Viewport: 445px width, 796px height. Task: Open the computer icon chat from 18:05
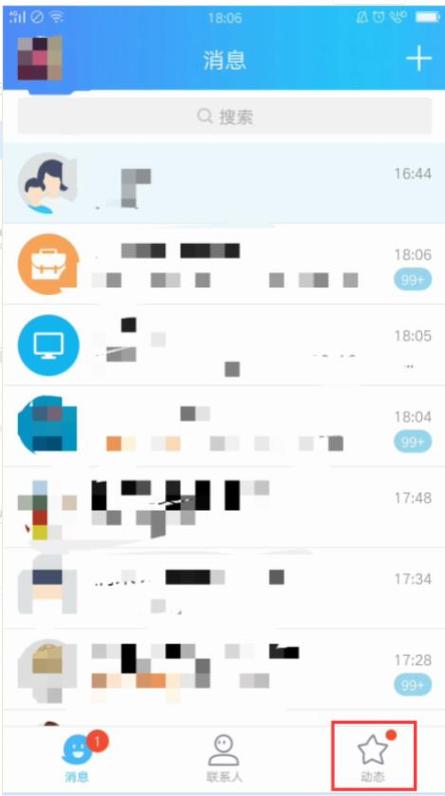[x=223, y=345]
